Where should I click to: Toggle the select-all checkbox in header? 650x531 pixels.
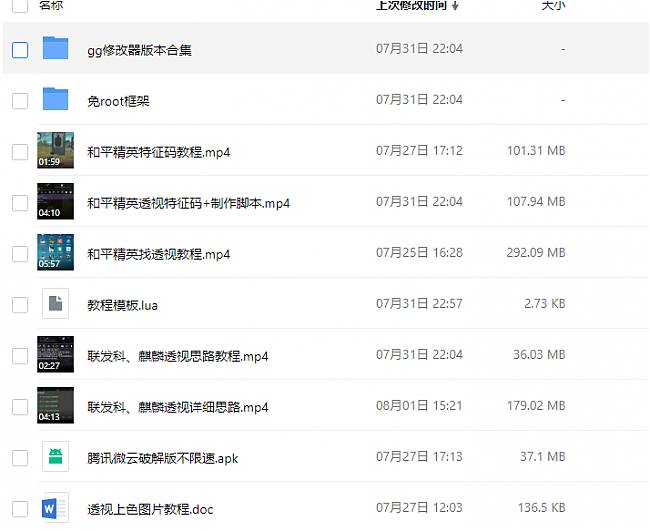pyautogui.click(x=20, y=5)
